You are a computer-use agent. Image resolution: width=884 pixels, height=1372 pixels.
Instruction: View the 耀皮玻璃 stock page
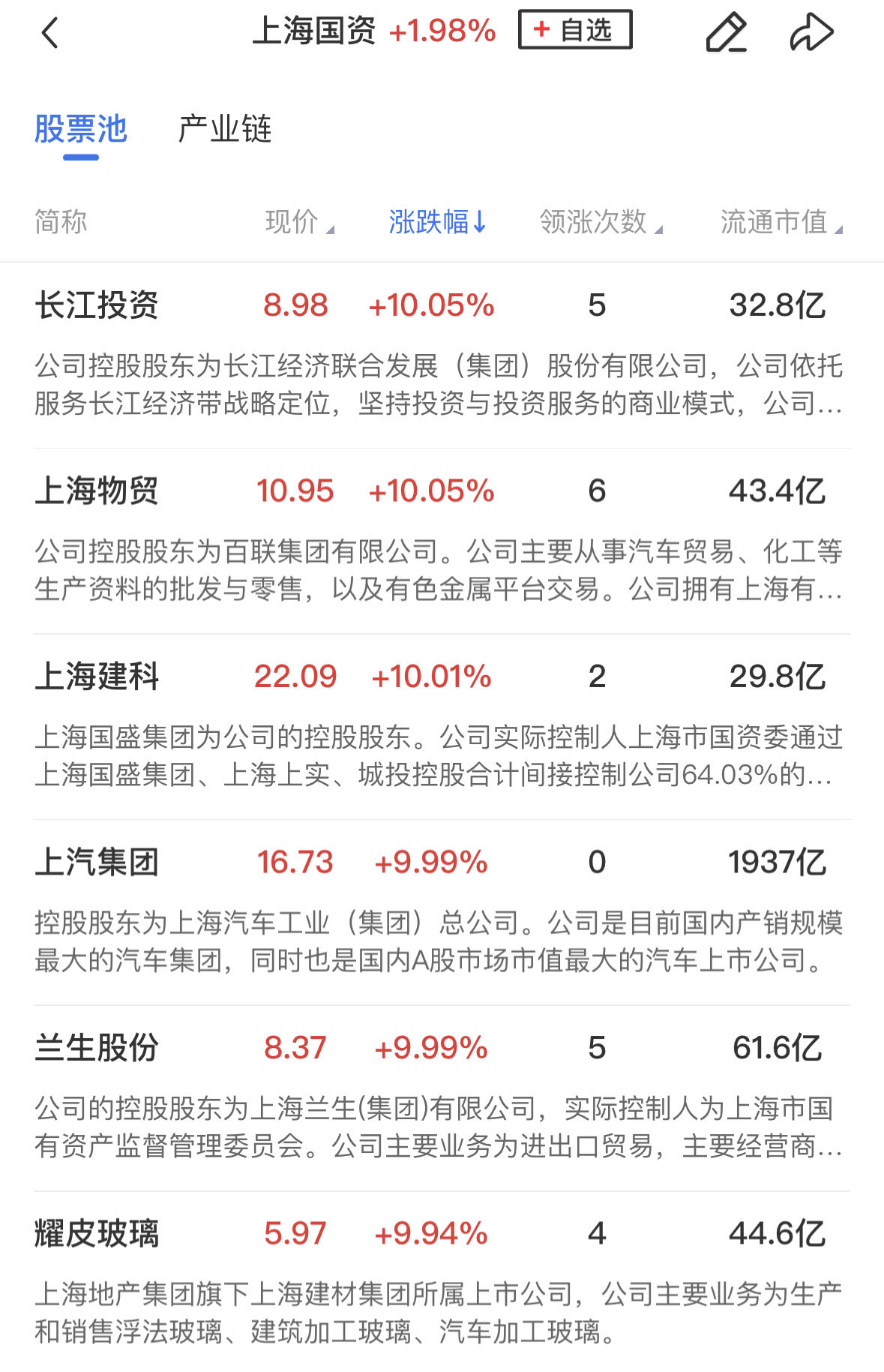pos(97,1233)
